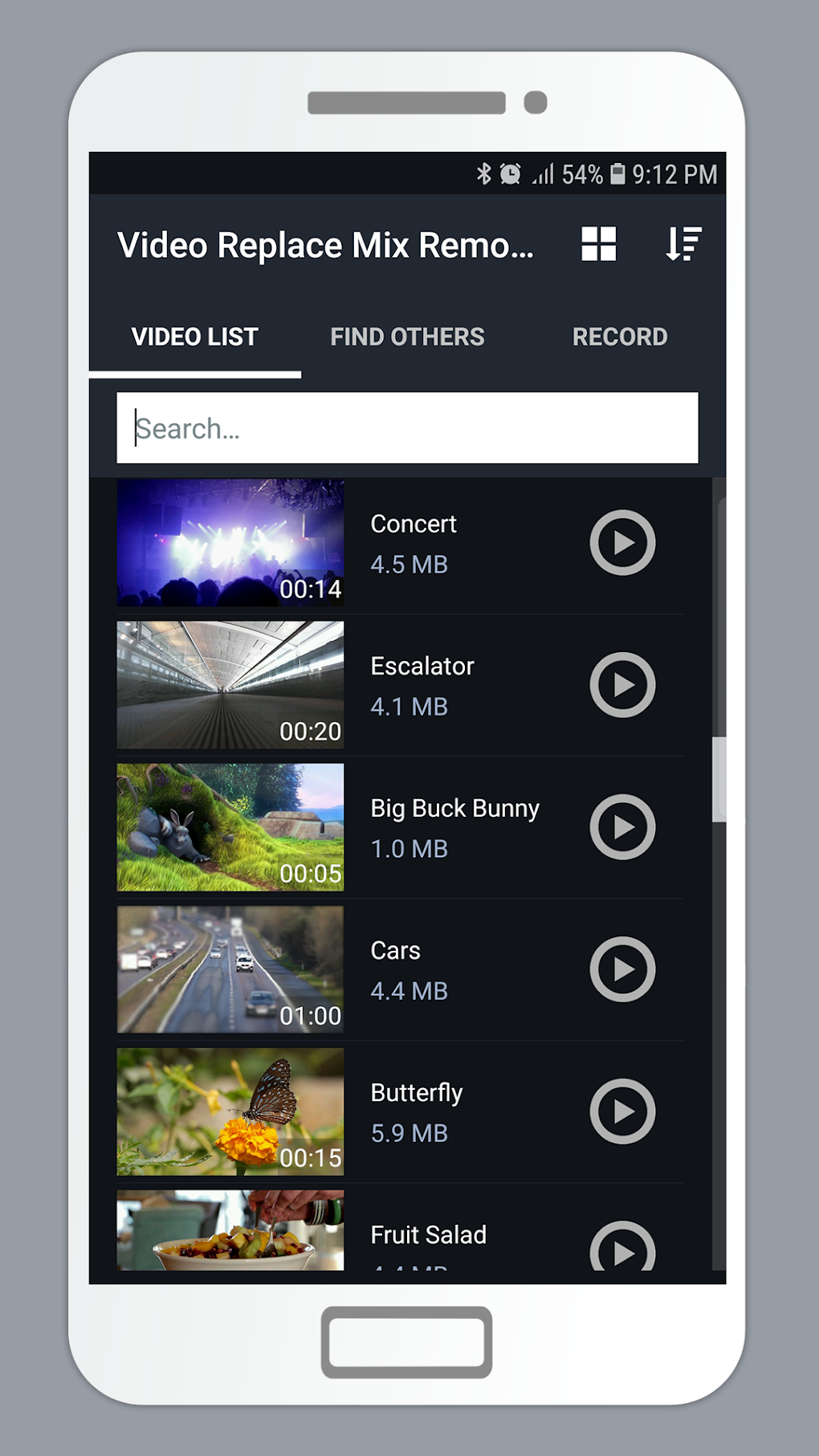This screenshot has height=1456, width=819.
Task: Play the Big Buck Bunny video
Action: pyautogui.click(x=622, y=827)
